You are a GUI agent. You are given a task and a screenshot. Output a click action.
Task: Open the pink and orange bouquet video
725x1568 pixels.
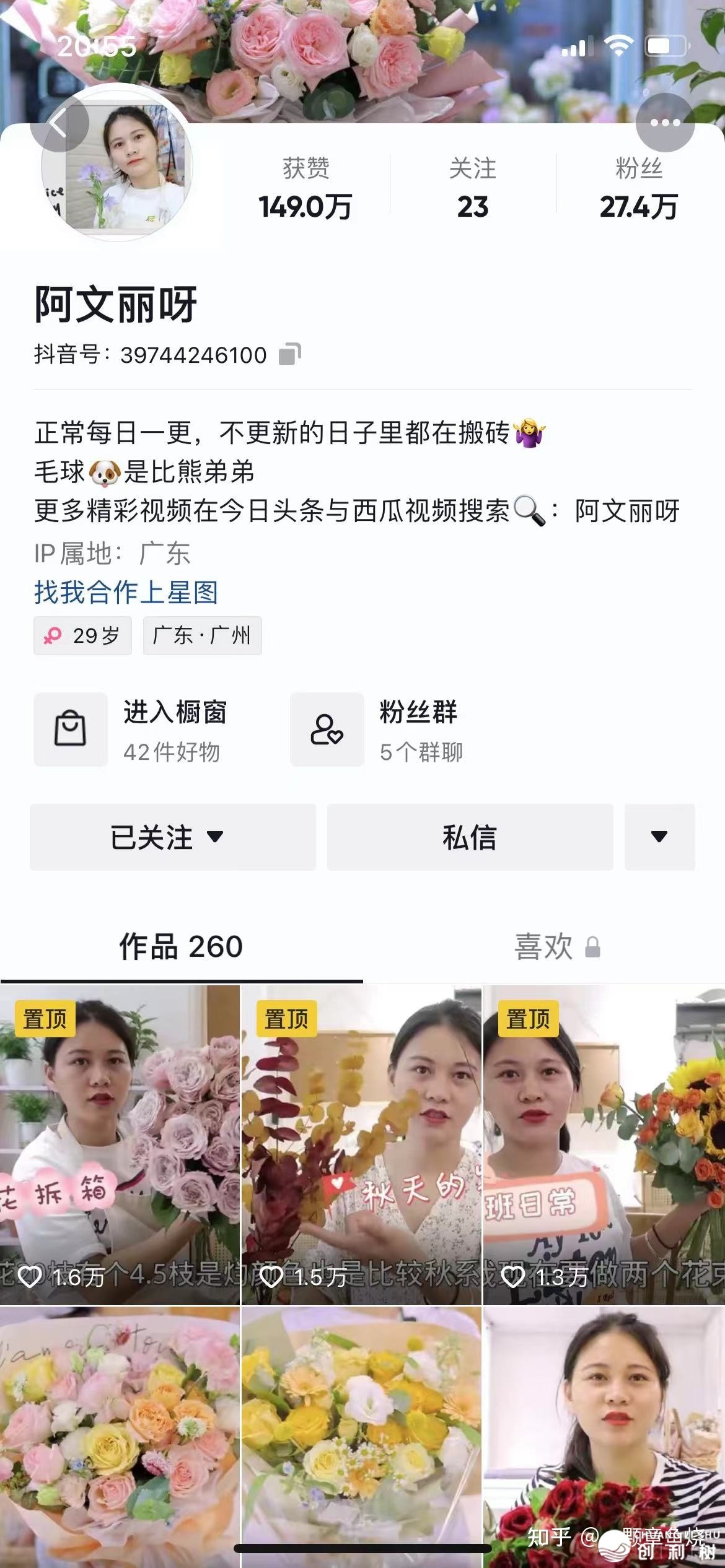(x=120, y=1431)
